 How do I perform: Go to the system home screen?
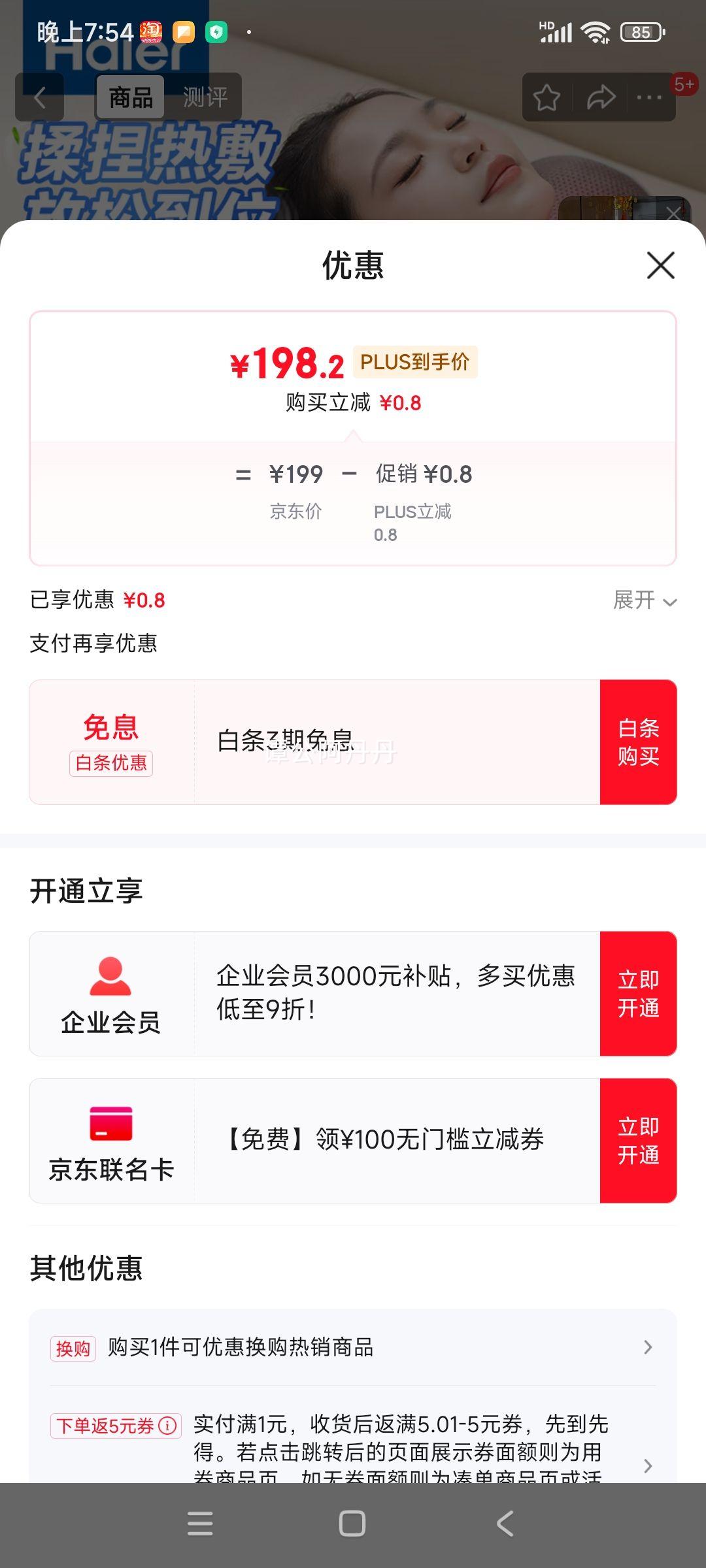pyautogui.click(x=352, y=1524)
